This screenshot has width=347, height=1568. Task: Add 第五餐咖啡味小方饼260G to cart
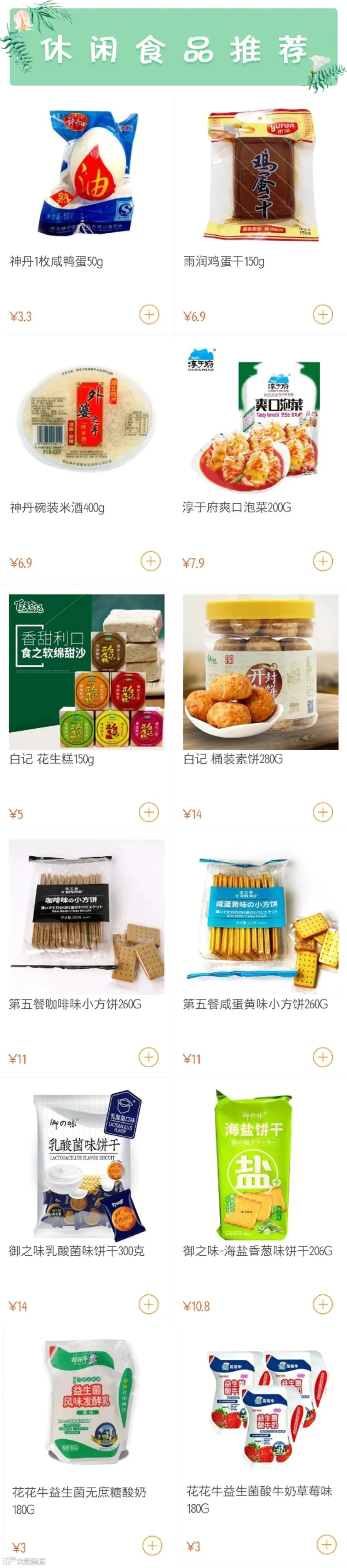point(149,1057)
